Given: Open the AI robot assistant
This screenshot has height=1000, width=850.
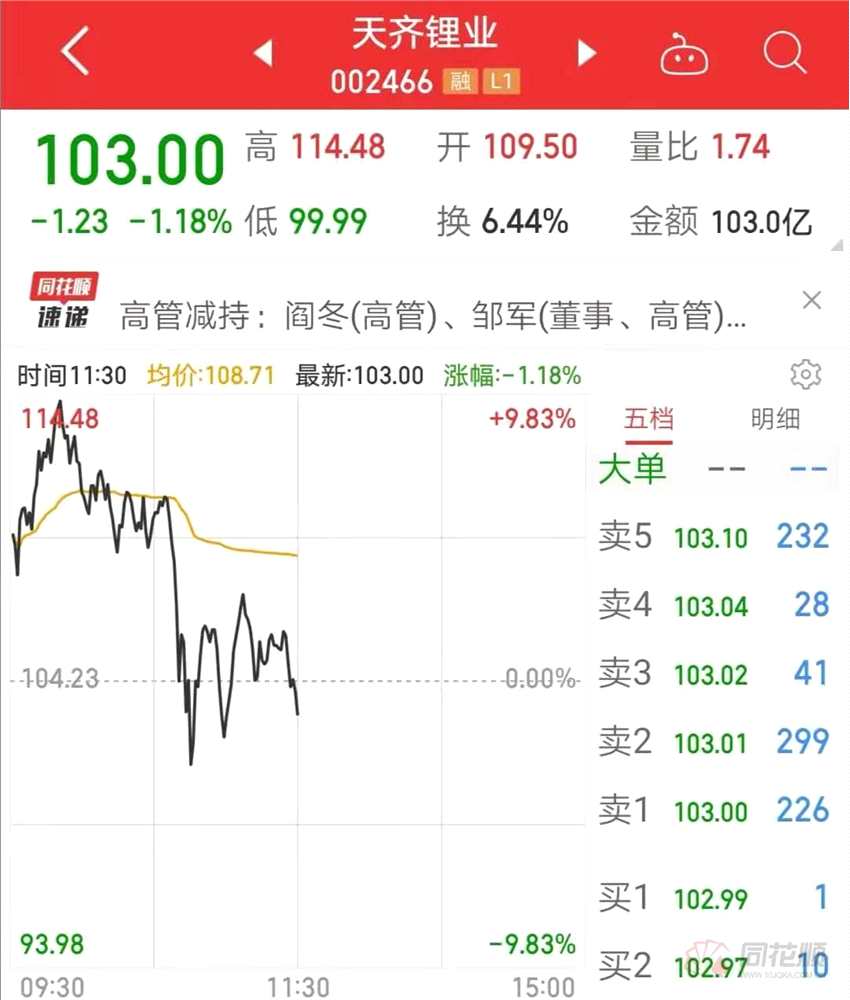Looking at the screenshot, I should (x=685, y=52).
